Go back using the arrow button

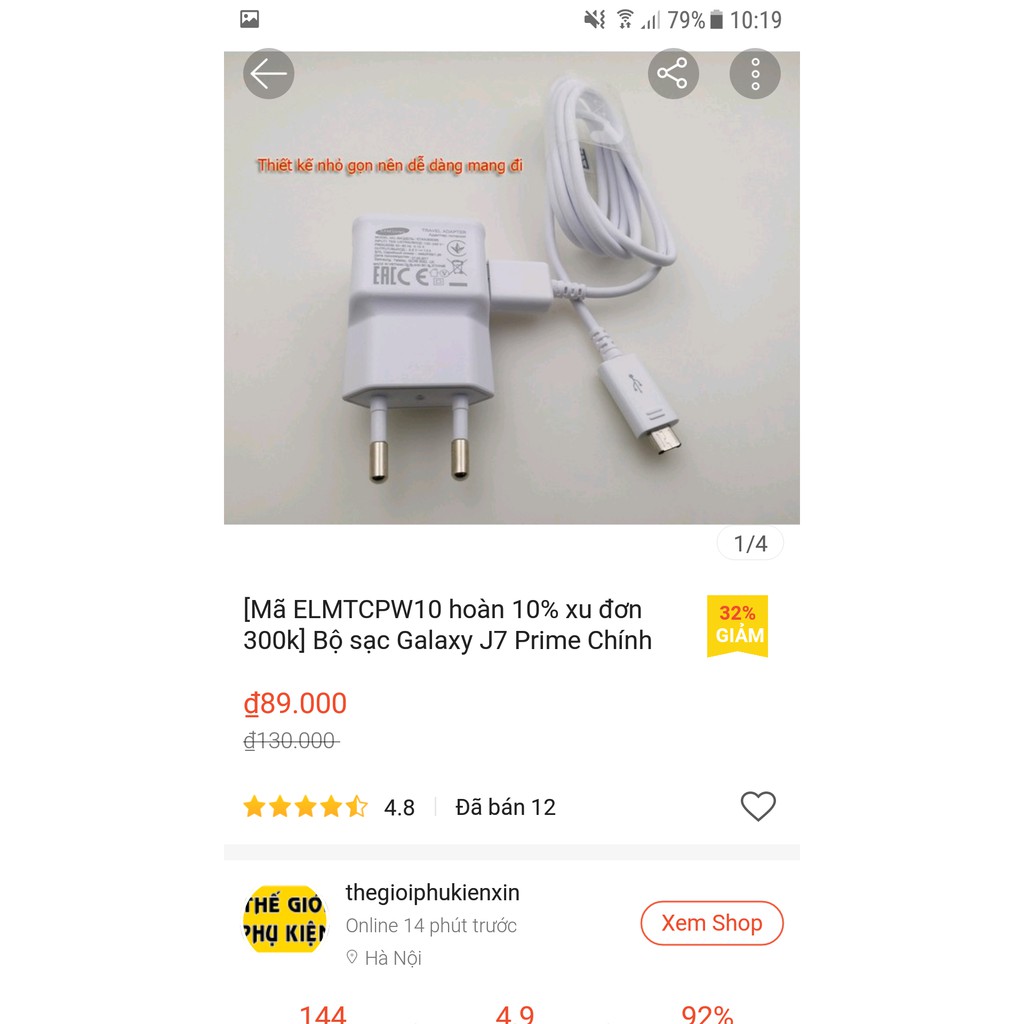tap(268, 74)
